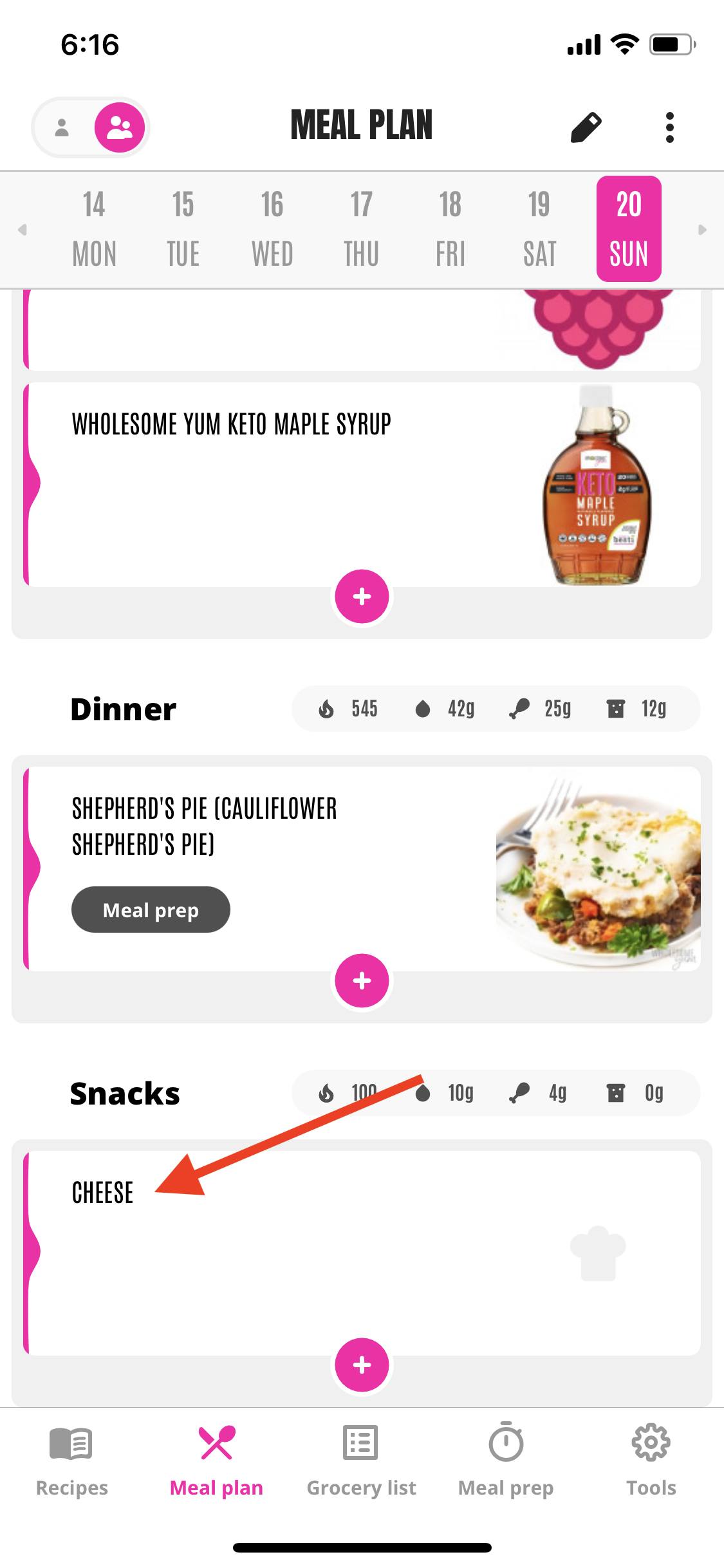Select Tuesday the 15th

[x=183, y=229]
